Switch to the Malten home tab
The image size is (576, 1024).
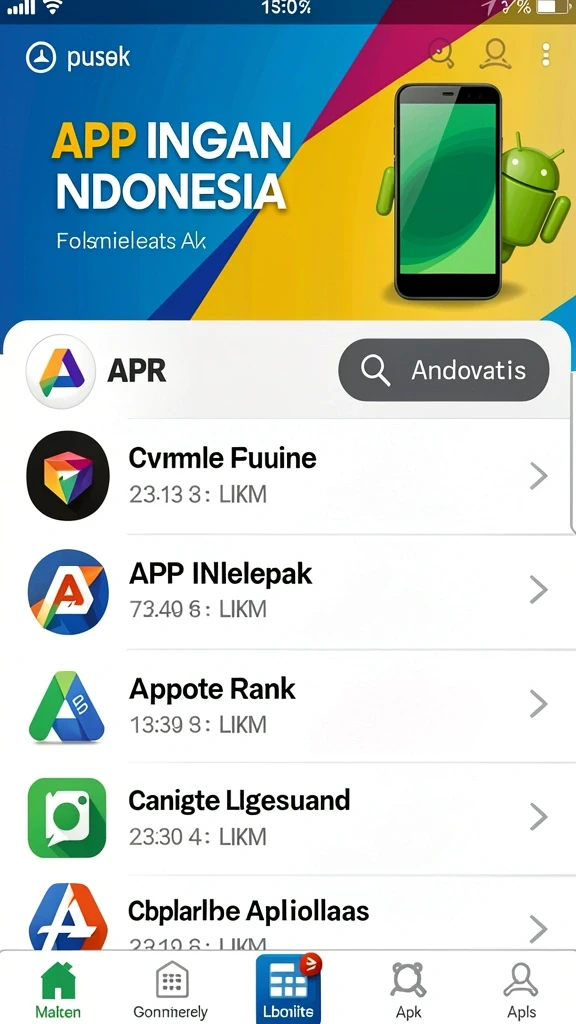[x=58, y=989]
